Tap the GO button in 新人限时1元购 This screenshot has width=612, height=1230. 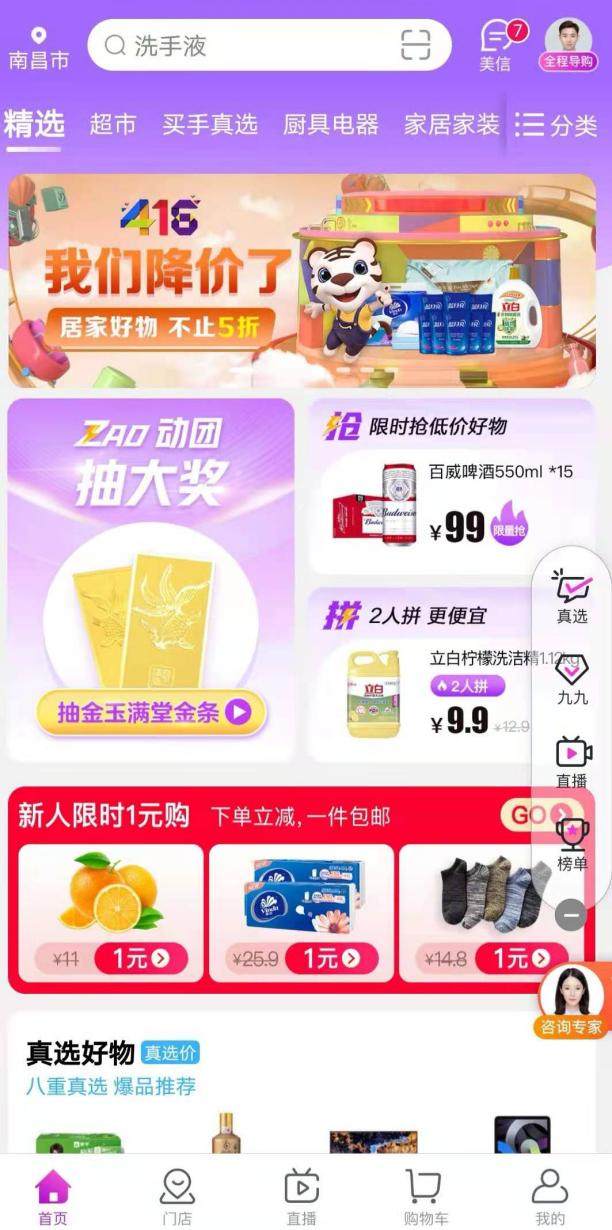pos(541,815)
